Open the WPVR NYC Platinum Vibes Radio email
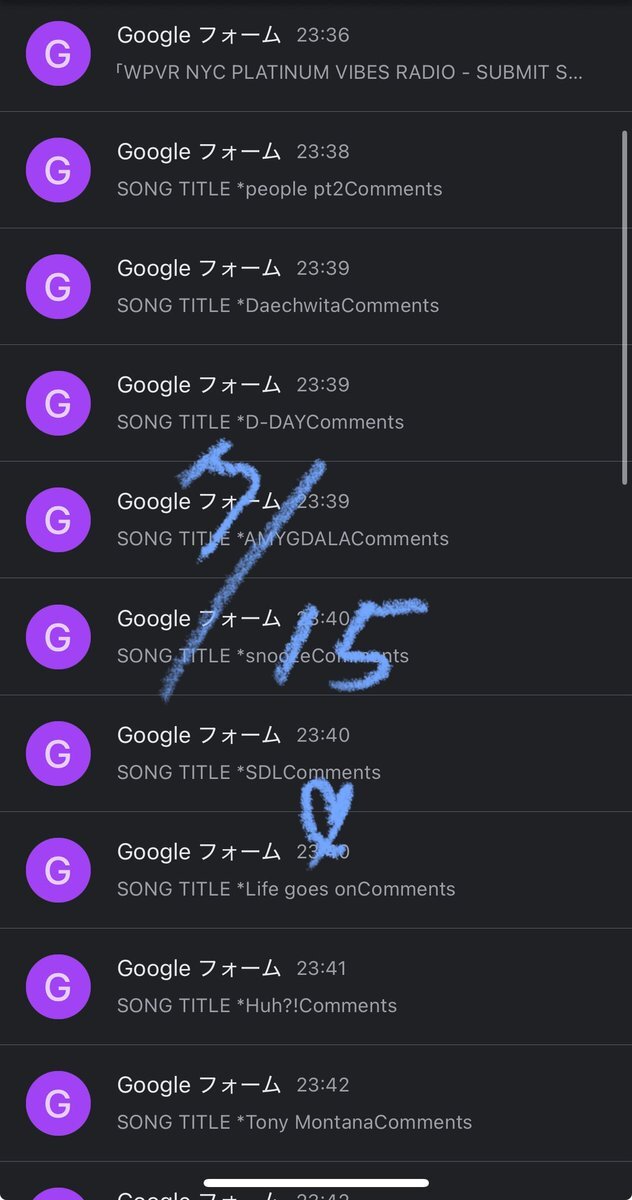The width and height of the screenshot is (632, 1200). point(316,55)
